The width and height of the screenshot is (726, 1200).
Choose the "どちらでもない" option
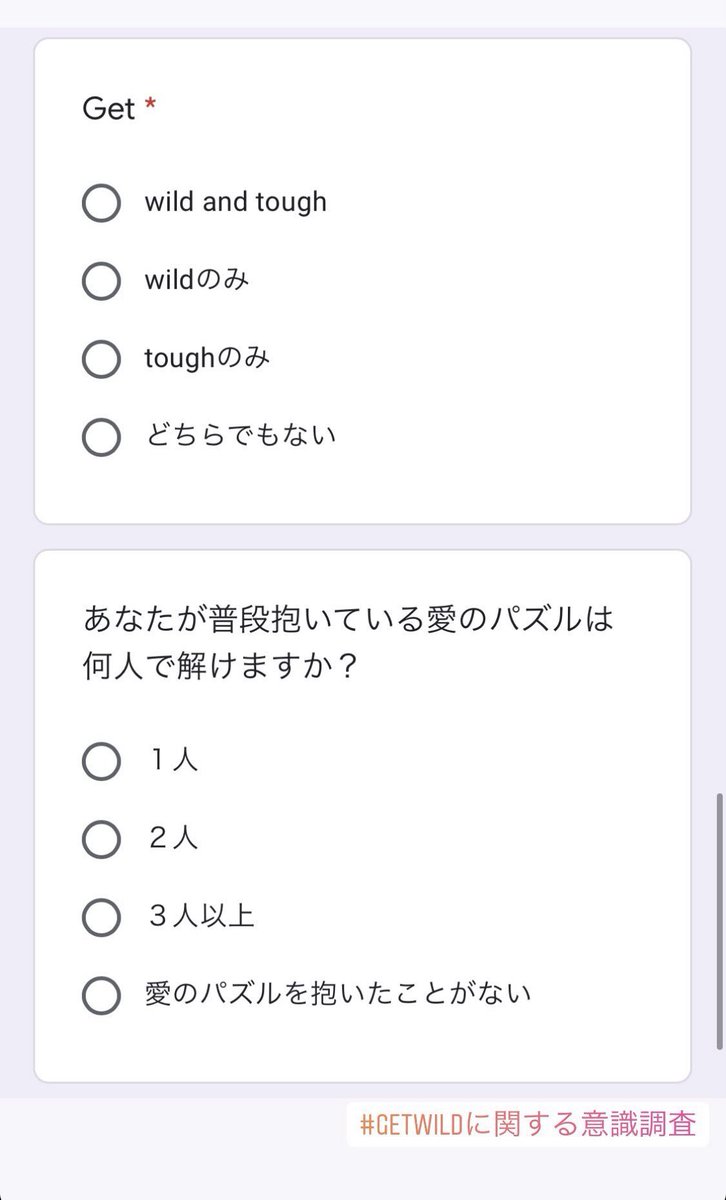pos(239,436)
